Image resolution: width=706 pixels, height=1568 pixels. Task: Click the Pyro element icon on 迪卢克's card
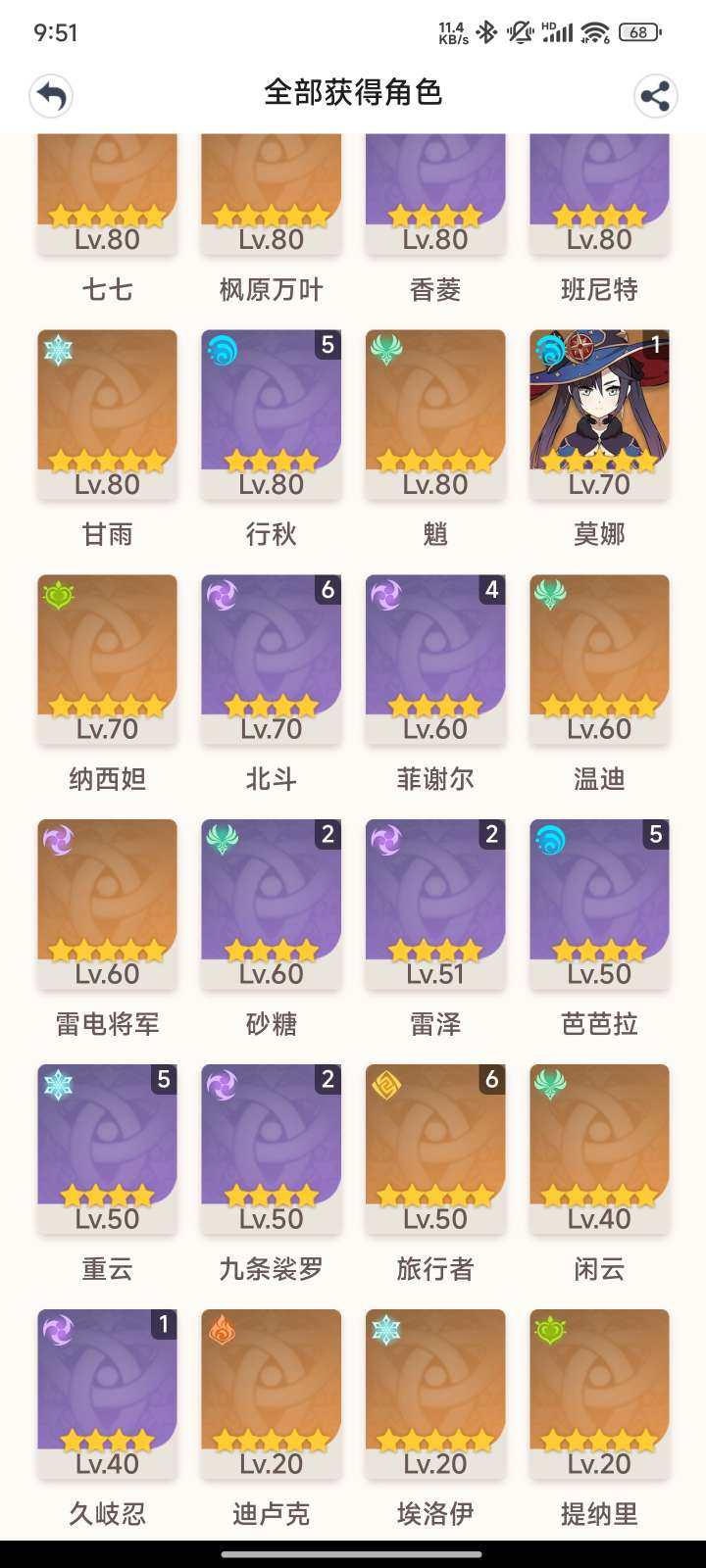click(x=224, y=1332)
